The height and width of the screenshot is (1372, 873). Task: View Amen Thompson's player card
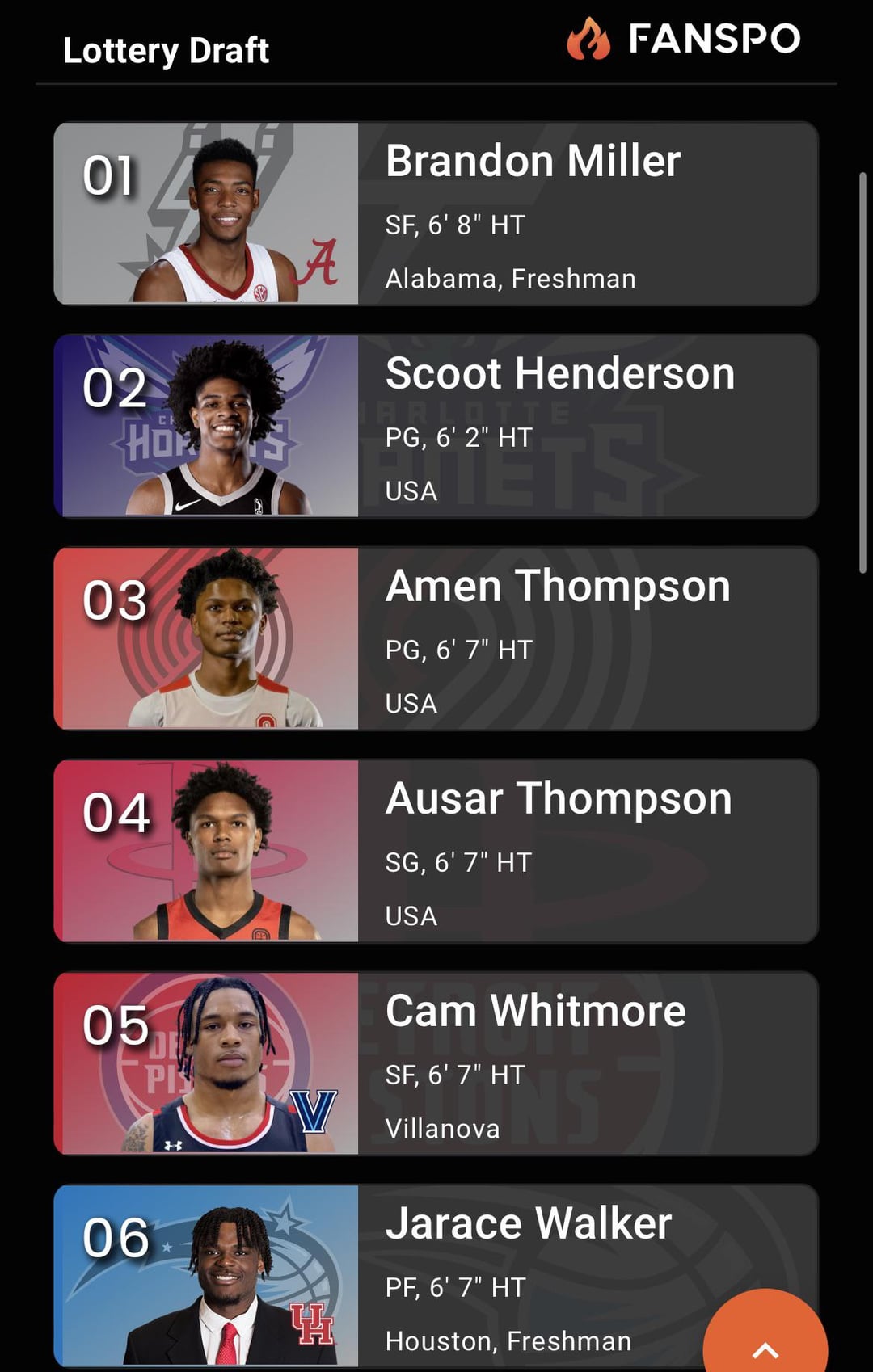pos(436,639)
